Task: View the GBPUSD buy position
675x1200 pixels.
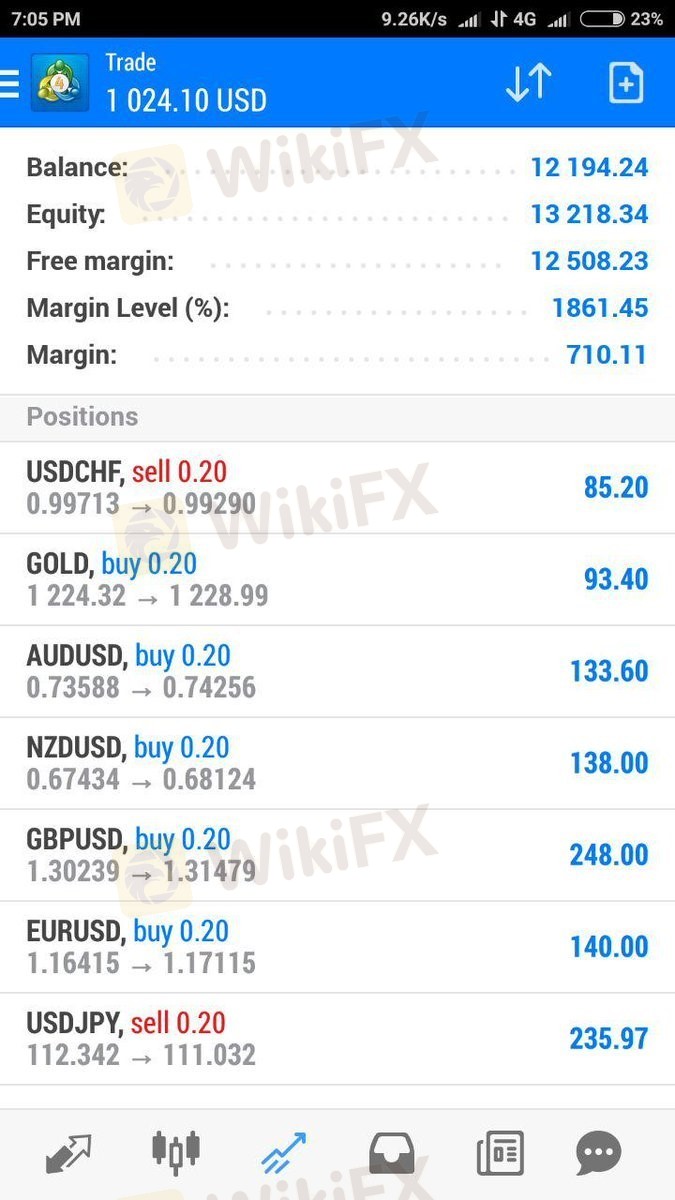Action: [x=337, y=855]
